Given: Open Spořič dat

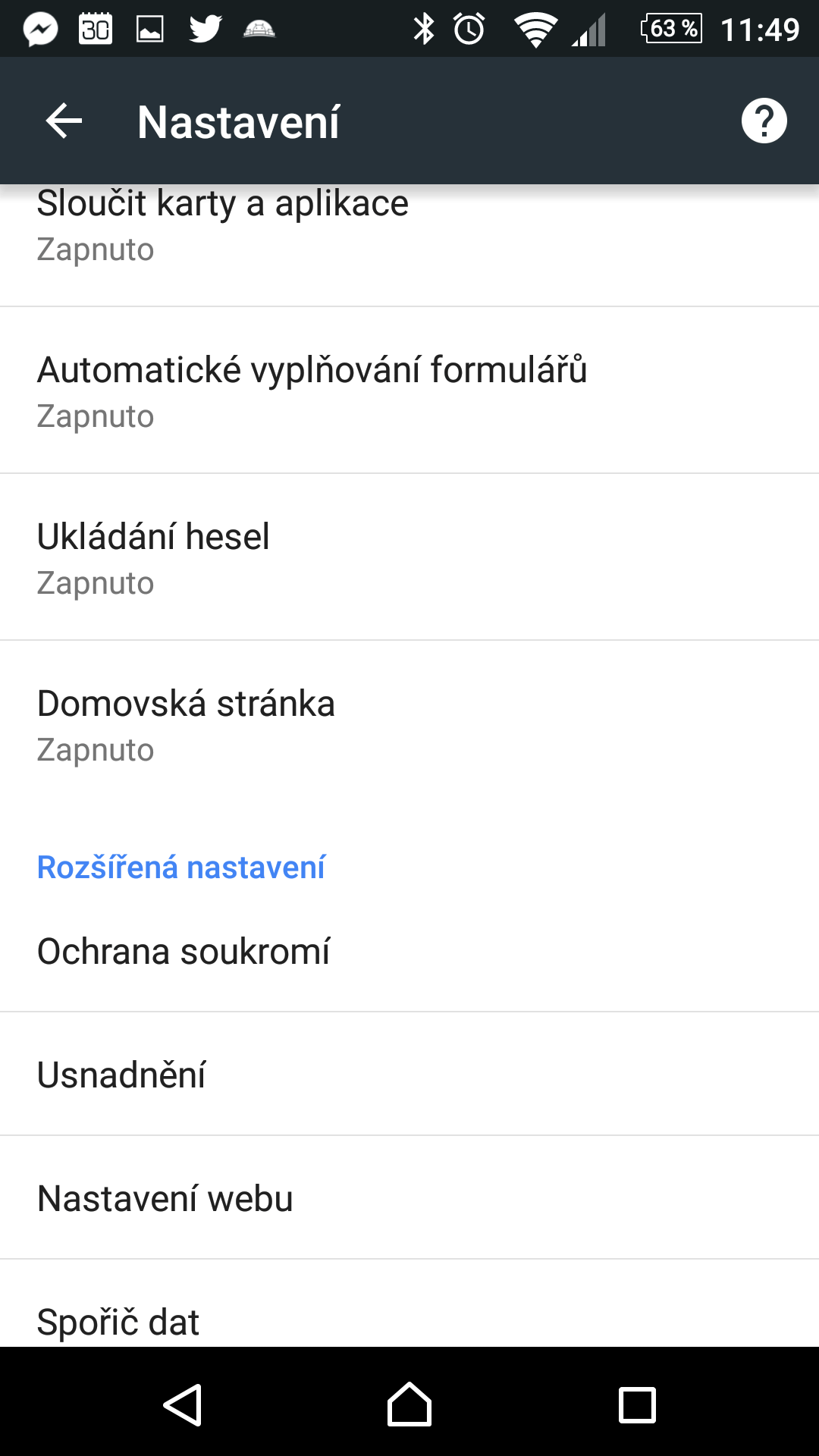Looking at the screenshot, I should pos(409,1304).
